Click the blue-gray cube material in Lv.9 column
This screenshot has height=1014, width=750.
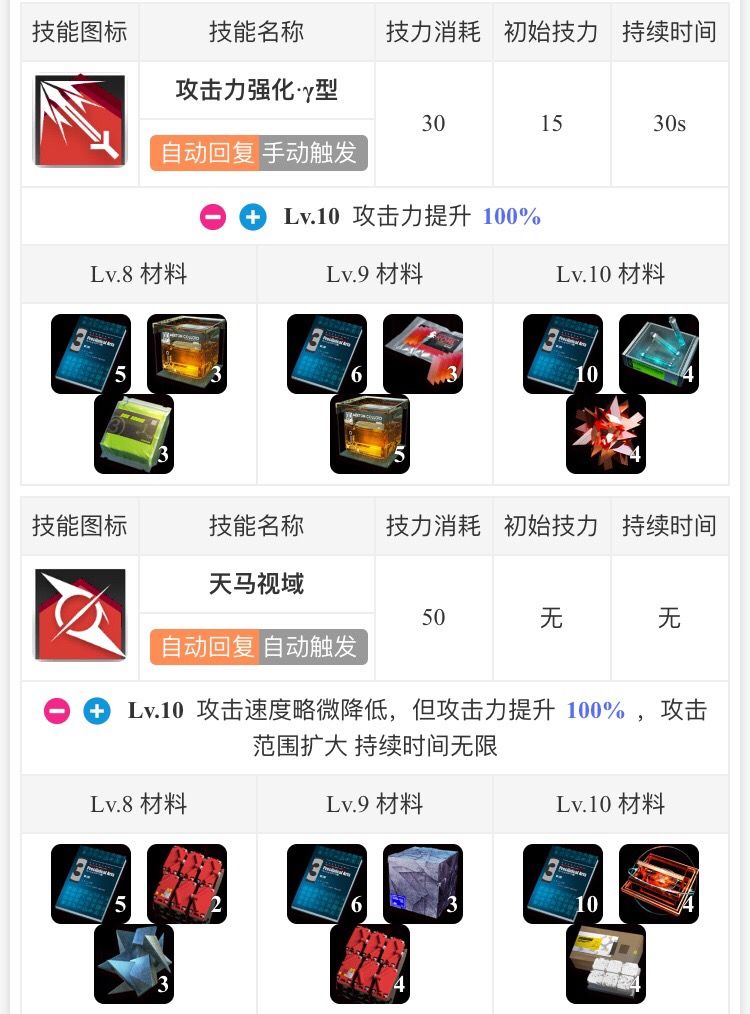(422, 885)
